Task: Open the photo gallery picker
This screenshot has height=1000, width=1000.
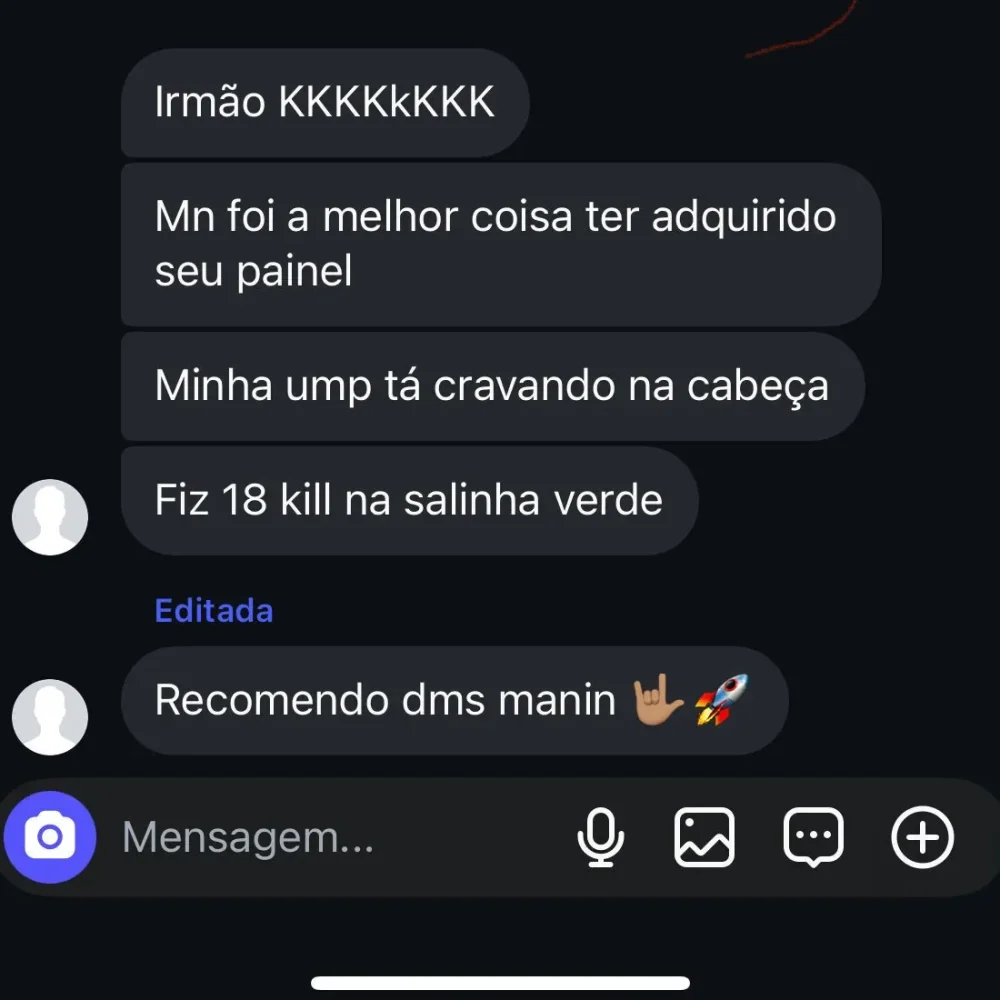Action: point(705,837)
